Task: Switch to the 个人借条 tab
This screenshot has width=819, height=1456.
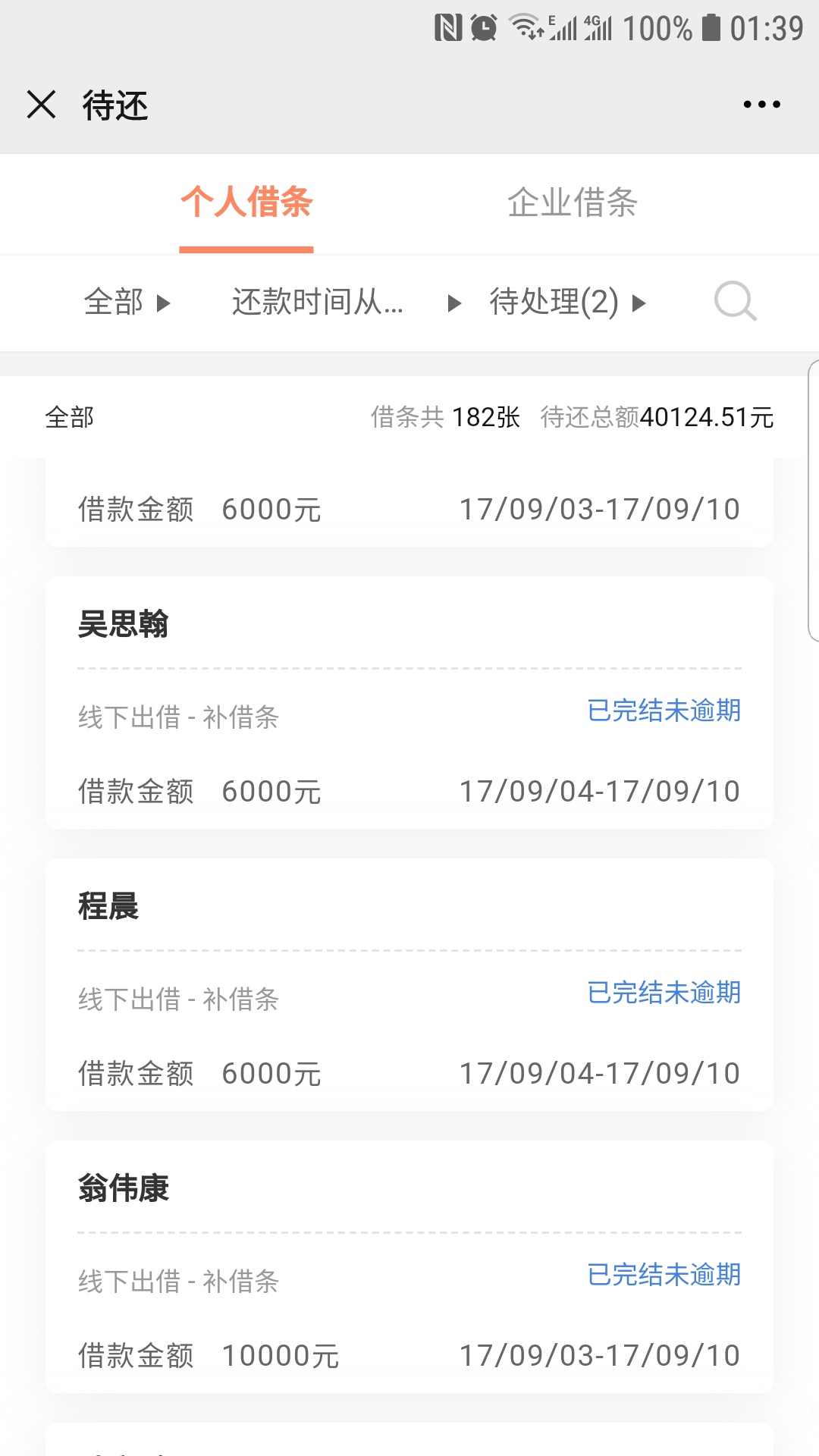Action: (x=246, y=202)
